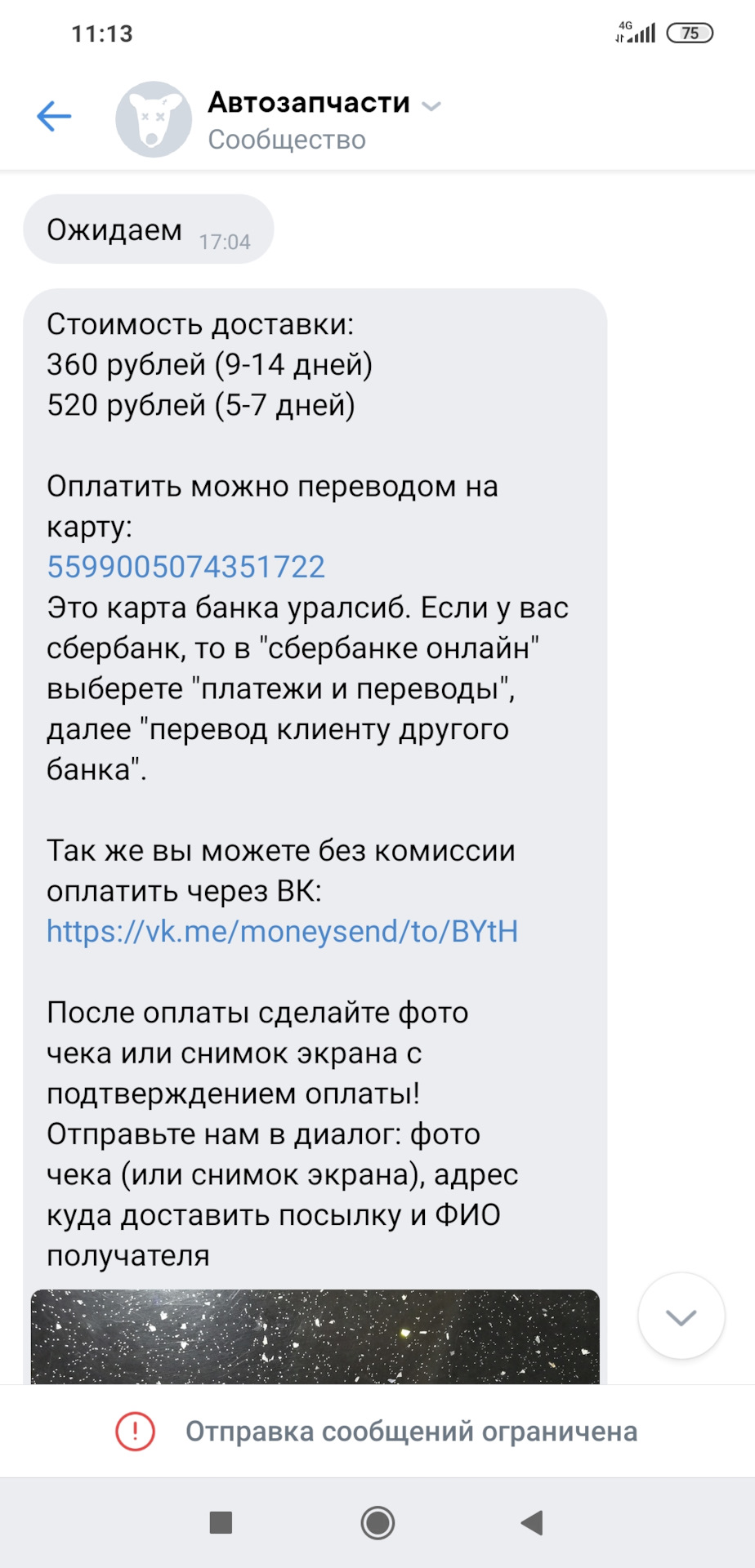Expand the Автозапчасти chat title dropdown
The height and width of the screenshot is (1568, 755).
tap(431, 105)
